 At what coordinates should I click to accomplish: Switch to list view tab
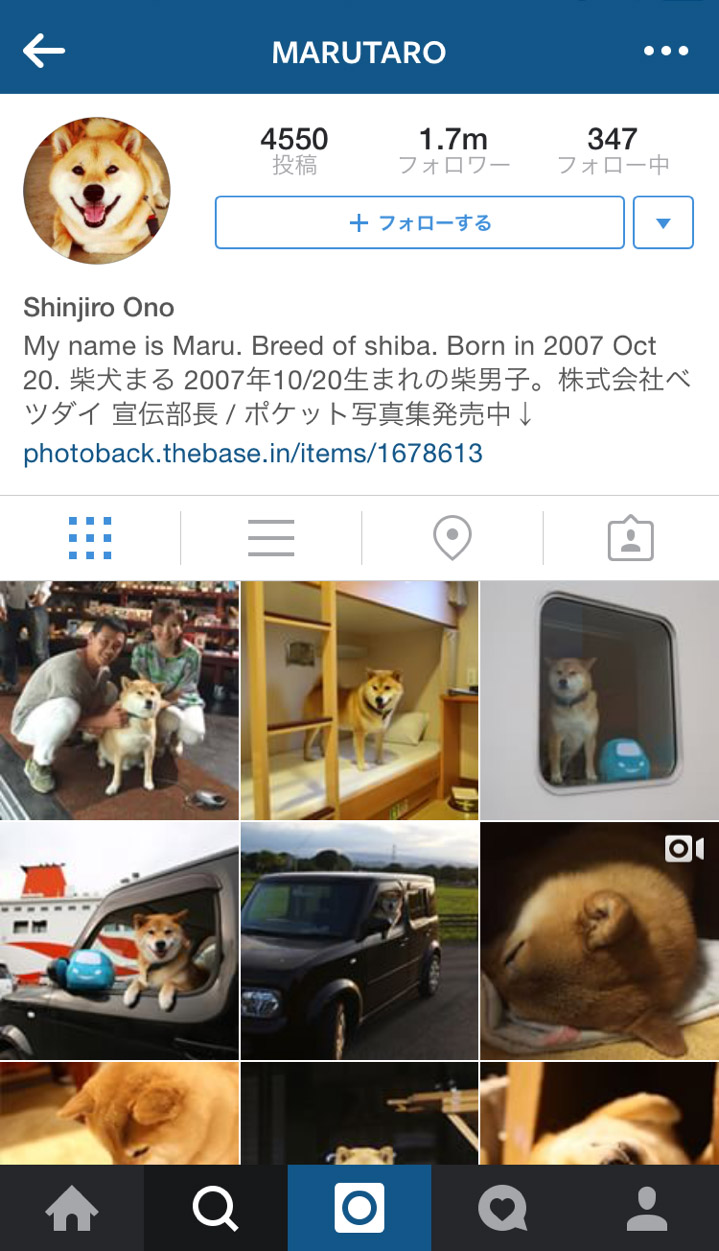click(271, 538)
